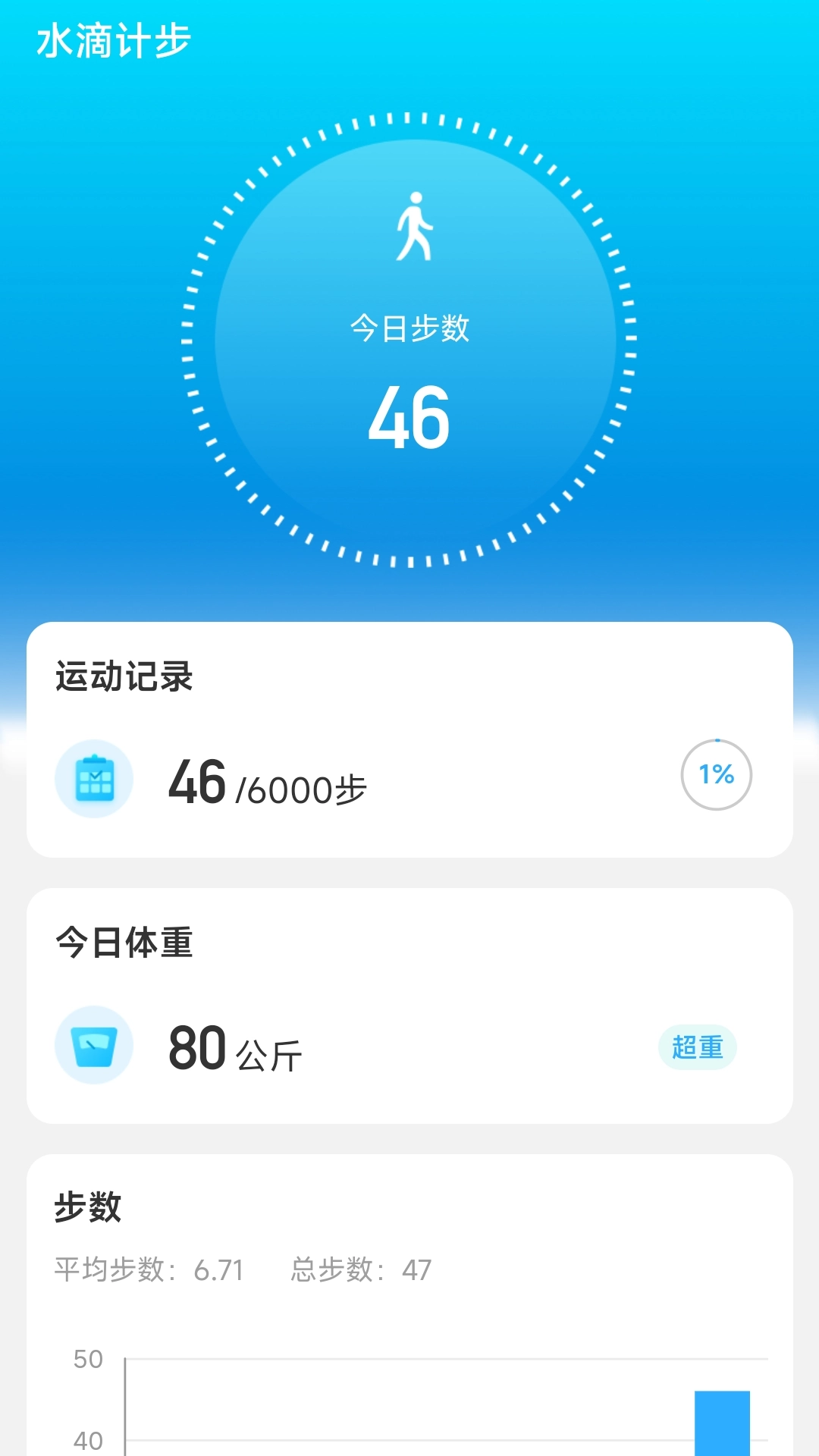
Task: Tap the 今日步数 label inside the circle
Action: [x=412, y=328]
